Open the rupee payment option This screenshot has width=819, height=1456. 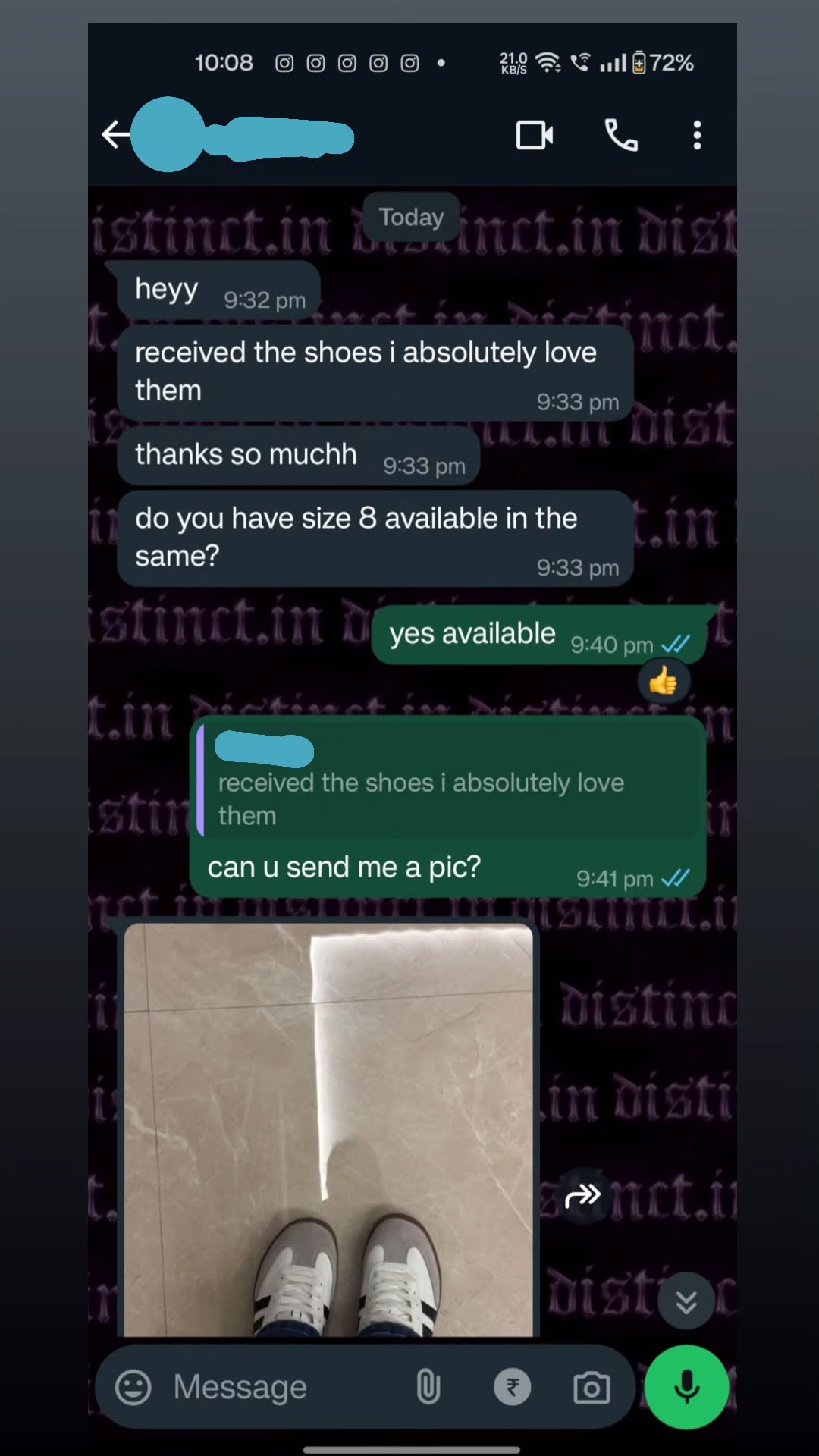(513, 1388)
